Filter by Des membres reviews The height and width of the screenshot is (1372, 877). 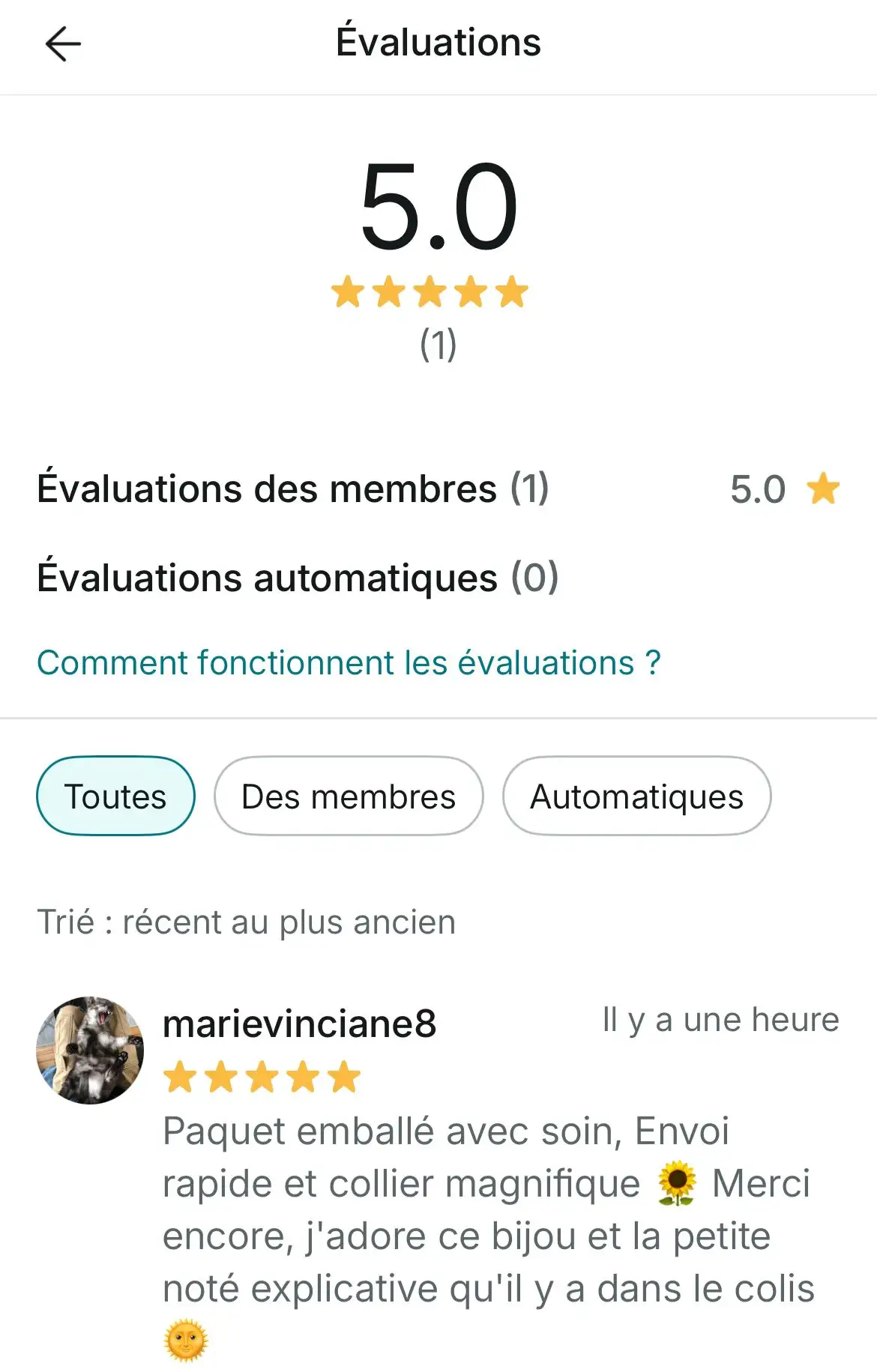(x=349, y=796)
